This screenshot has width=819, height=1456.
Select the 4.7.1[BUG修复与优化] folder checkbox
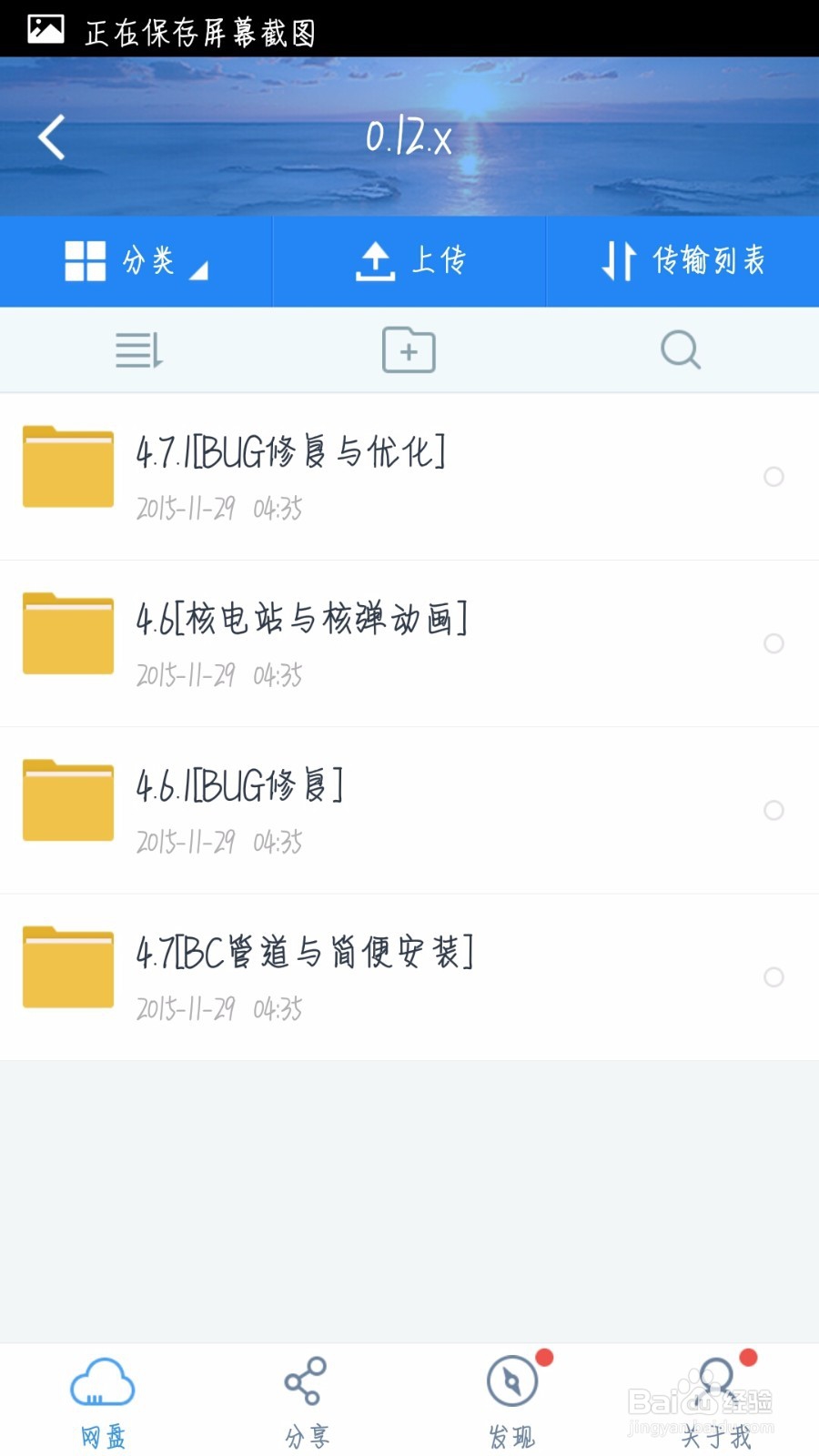[x=774, y=477]
